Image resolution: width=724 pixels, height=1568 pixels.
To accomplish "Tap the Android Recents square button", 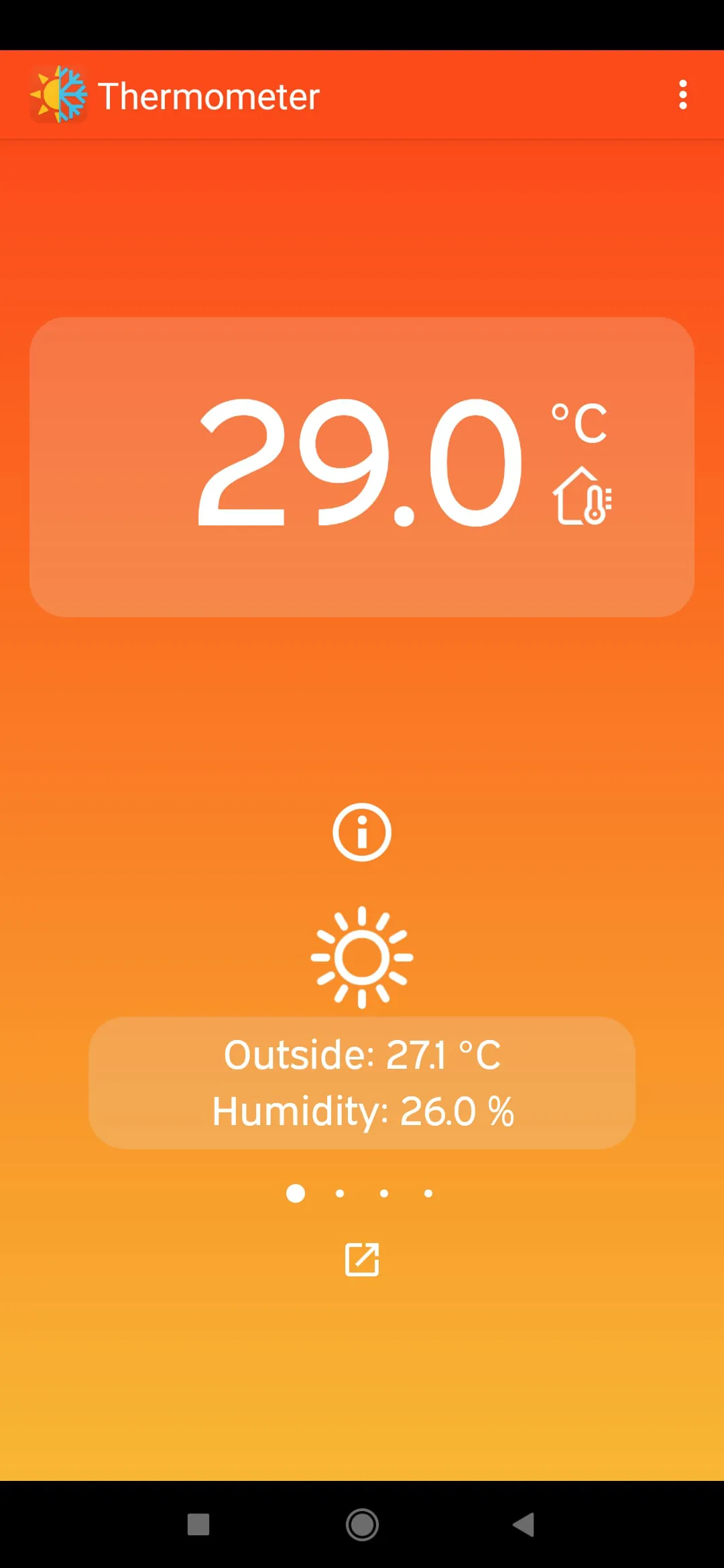I will click(198, 1525).
